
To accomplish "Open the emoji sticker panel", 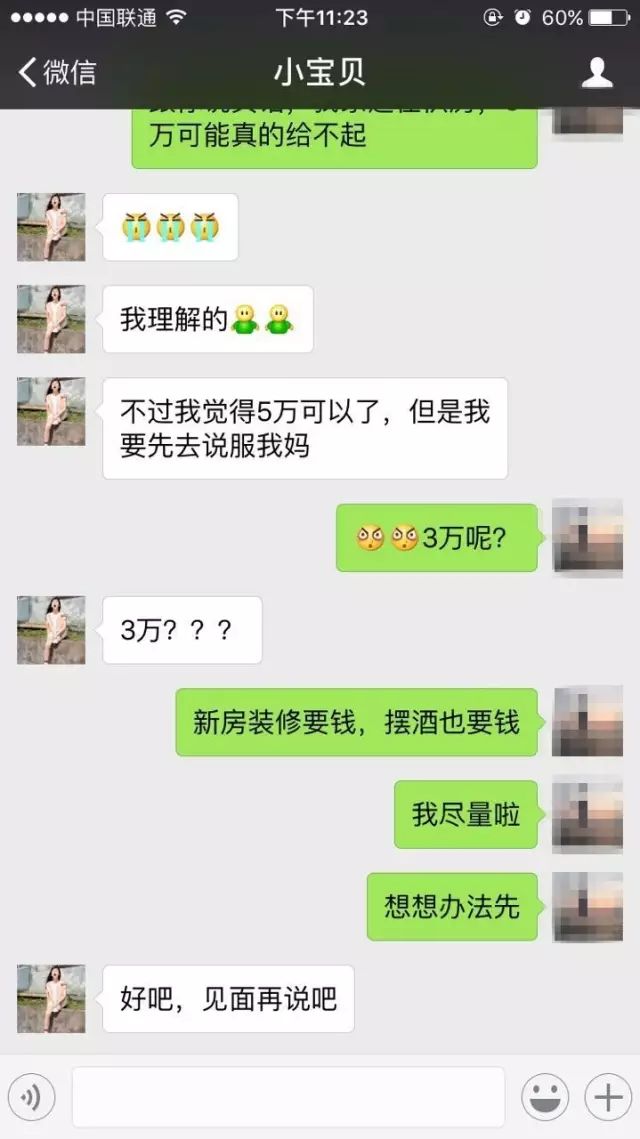I will (x=545, y=1097).
